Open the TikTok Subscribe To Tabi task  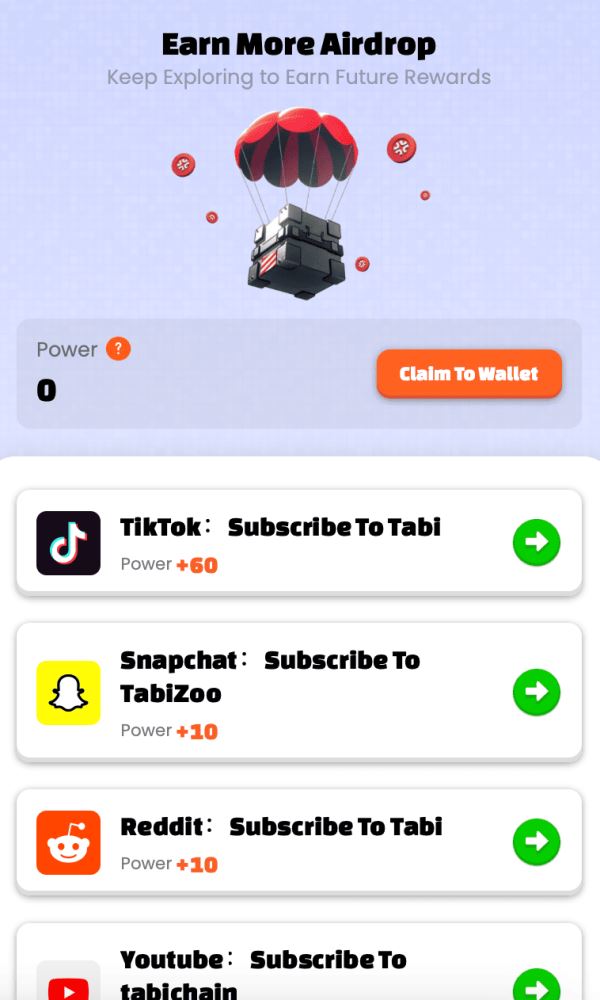[x=536, y=542]
